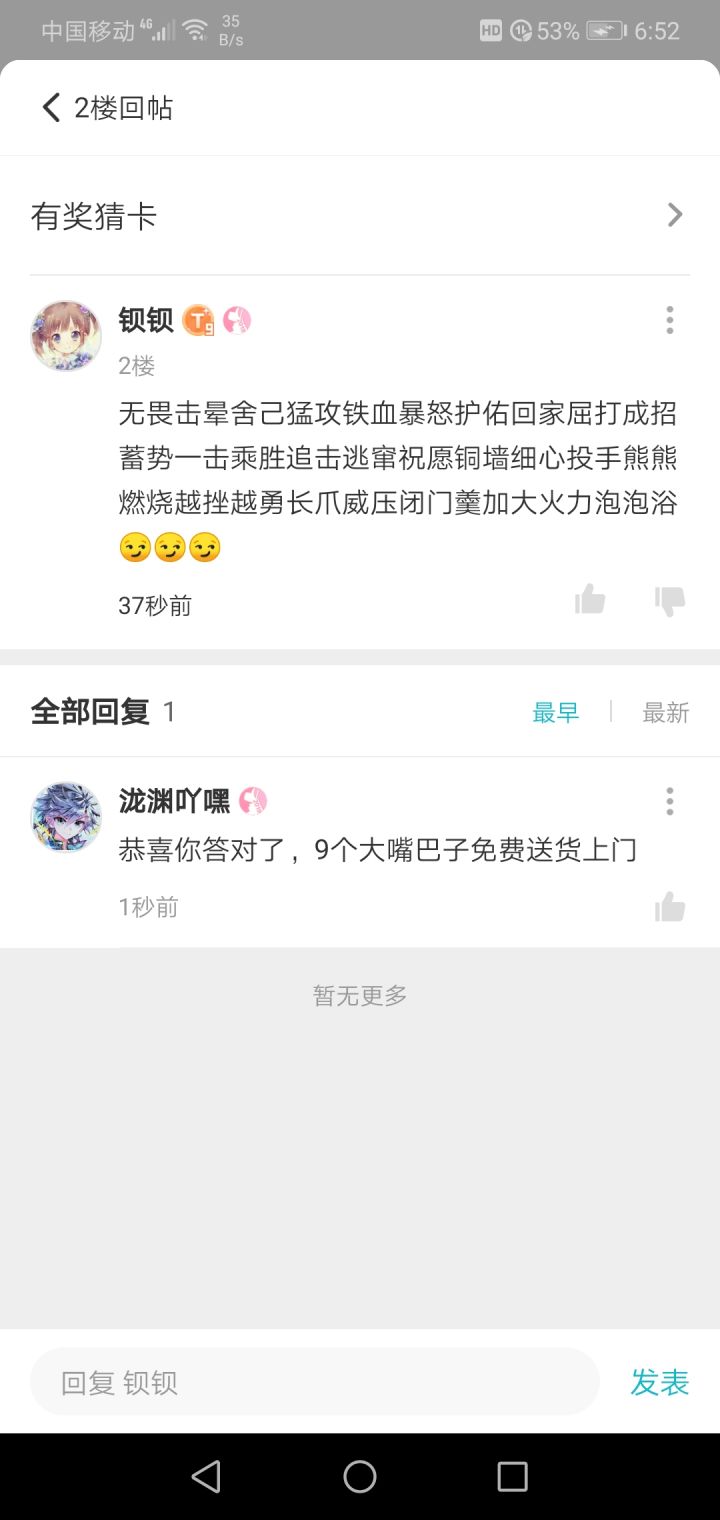Tap the system home button
Screen dimensions: 720x1520
click(x=360, y=1476)
